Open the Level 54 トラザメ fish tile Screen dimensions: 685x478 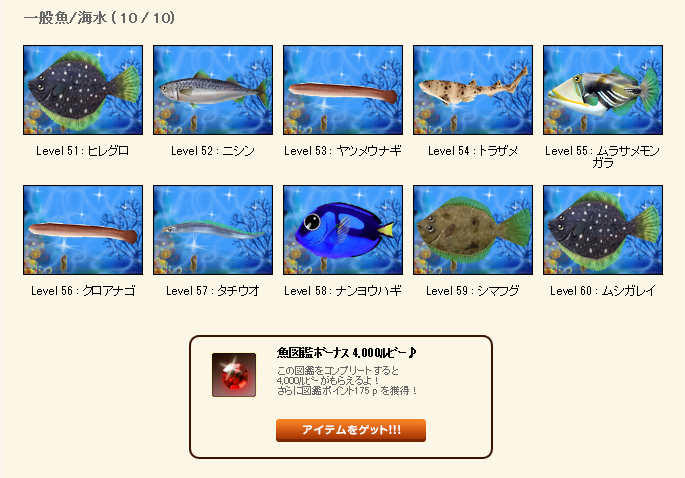coord(473,90)
